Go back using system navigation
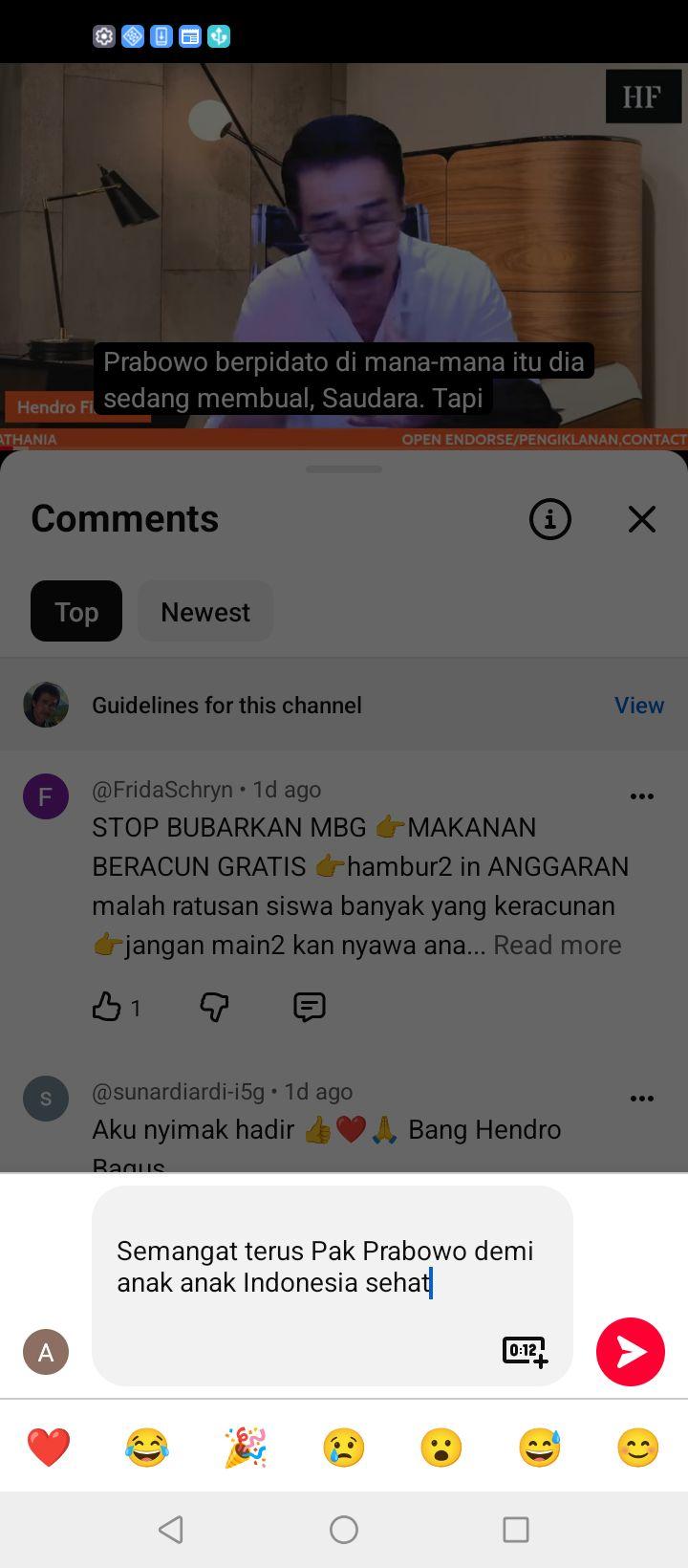This screenshot has width=688, height=1568. pos(171,1530)
